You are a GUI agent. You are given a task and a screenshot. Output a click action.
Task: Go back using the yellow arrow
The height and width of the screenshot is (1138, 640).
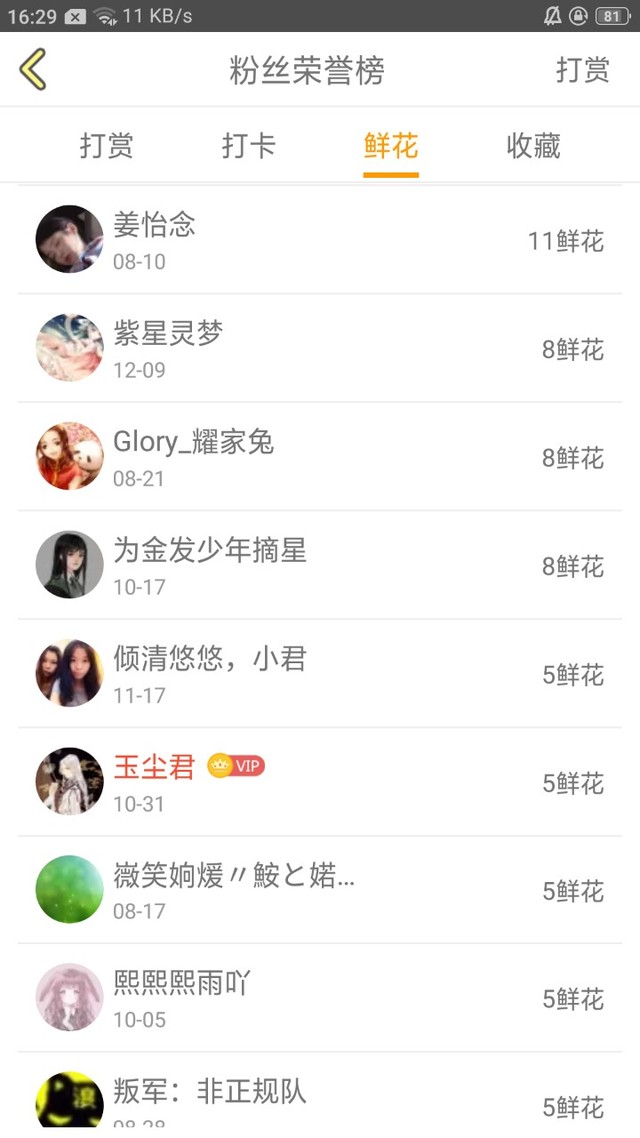[x=33, y=70]
